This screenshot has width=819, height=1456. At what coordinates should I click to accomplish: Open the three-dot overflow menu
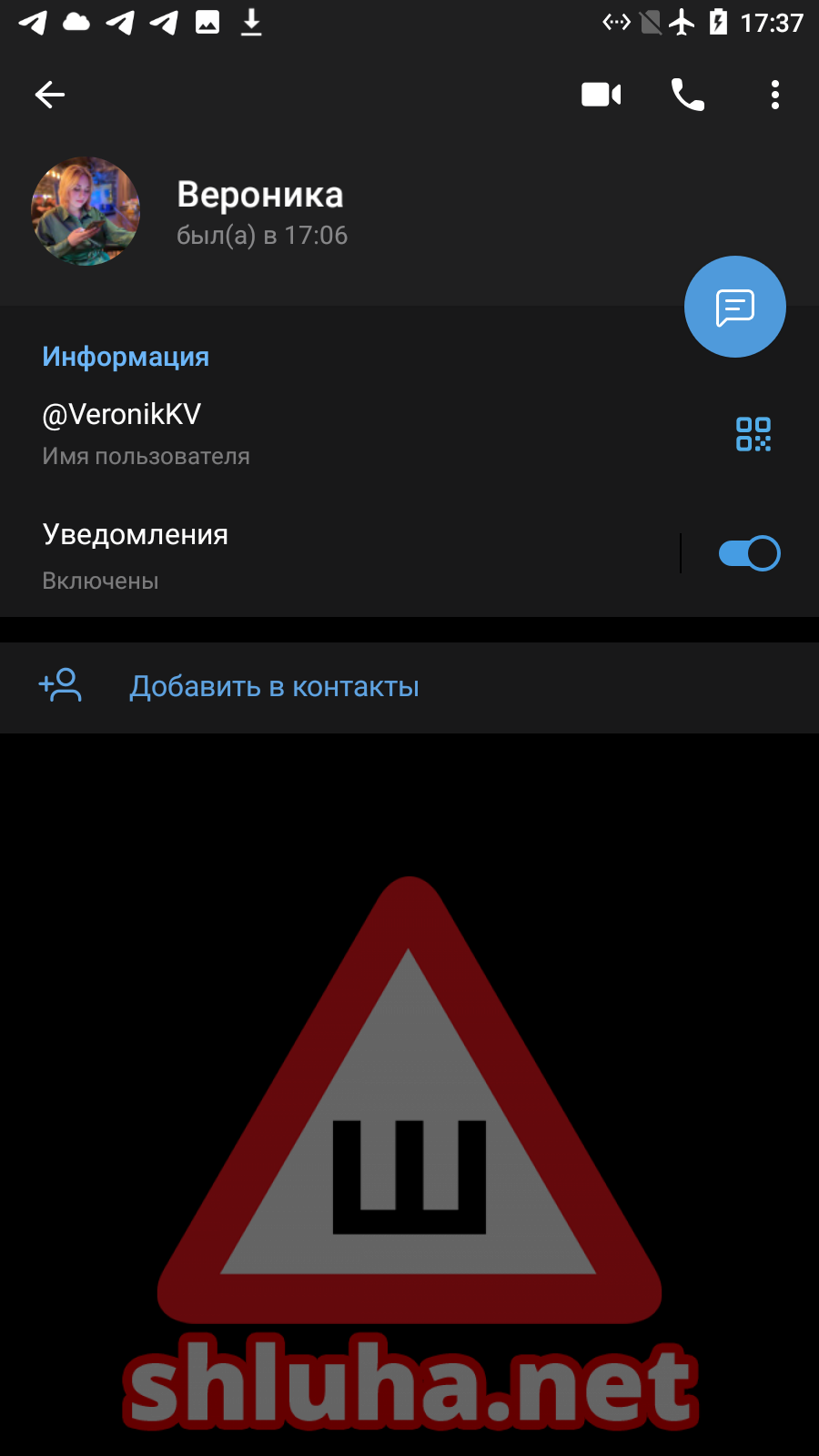click(774, 95)
